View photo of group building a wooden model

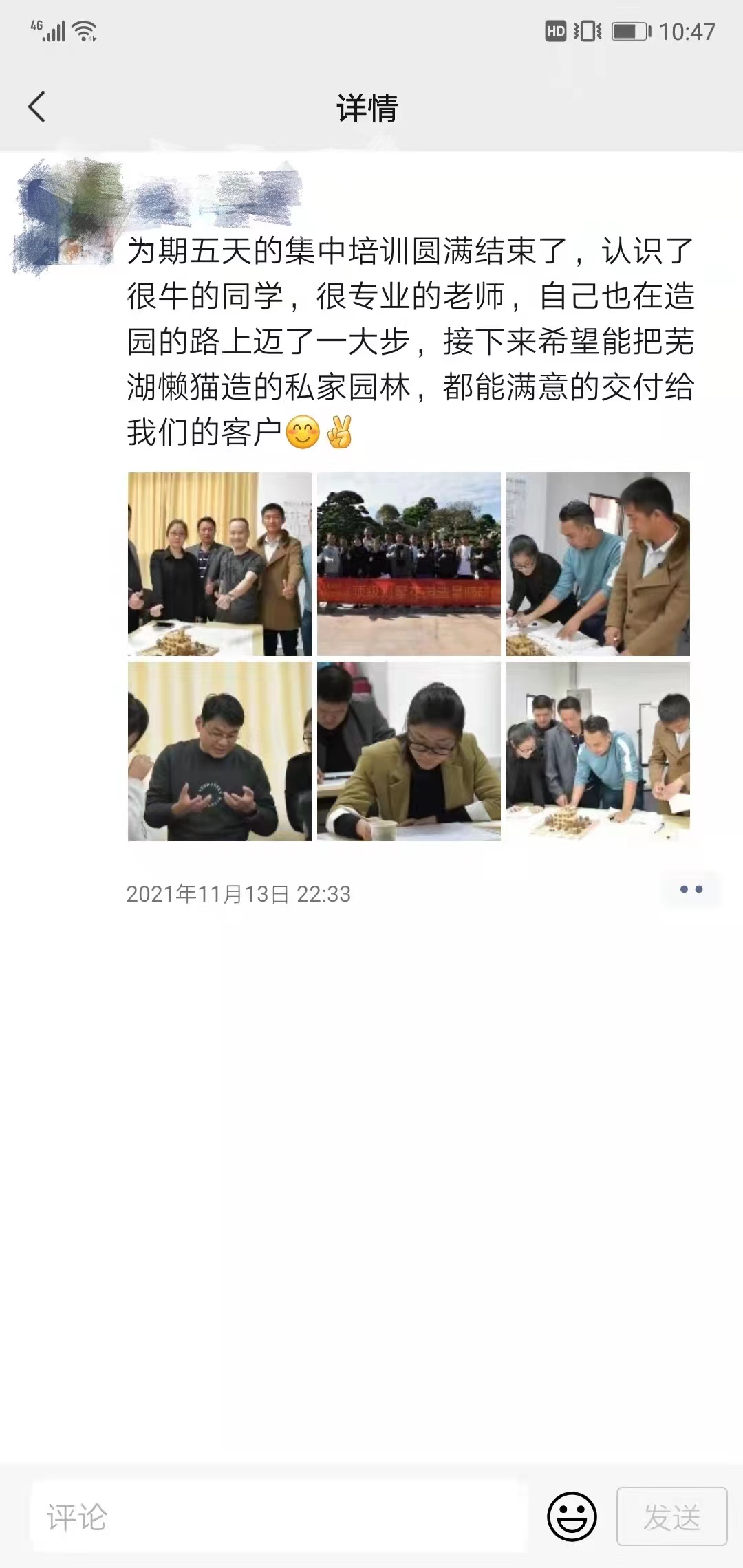tap(598, 751)
